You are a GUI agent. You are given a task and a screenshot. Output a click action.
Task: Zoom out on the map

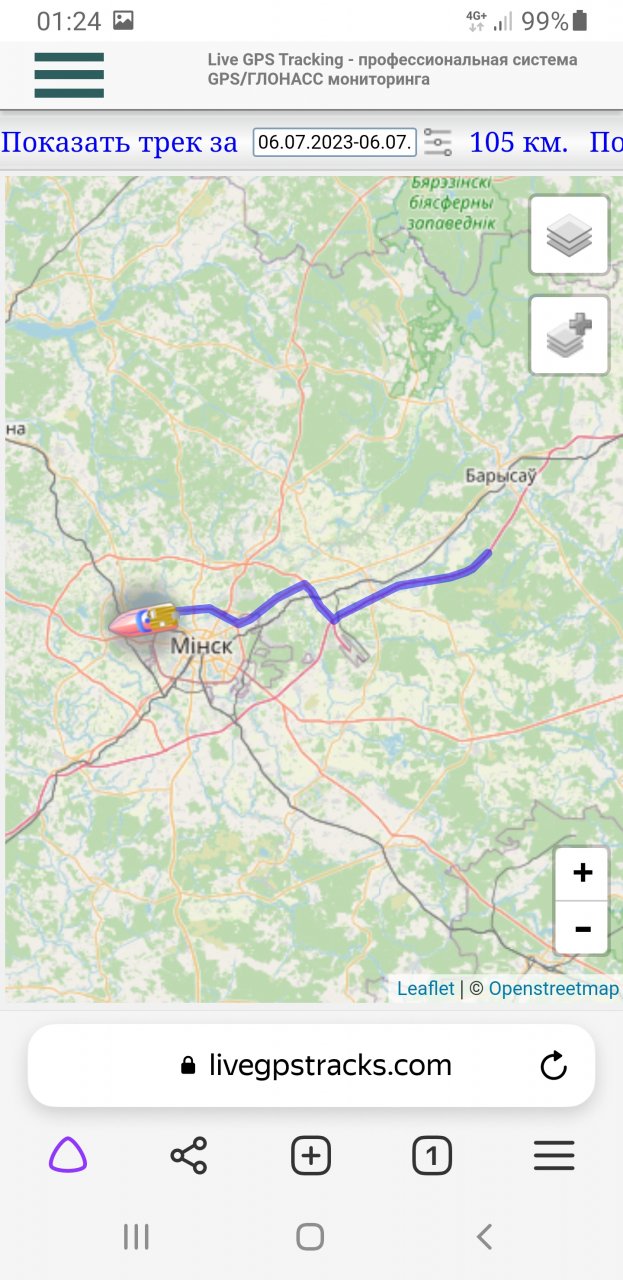click(x=582, y=929)
